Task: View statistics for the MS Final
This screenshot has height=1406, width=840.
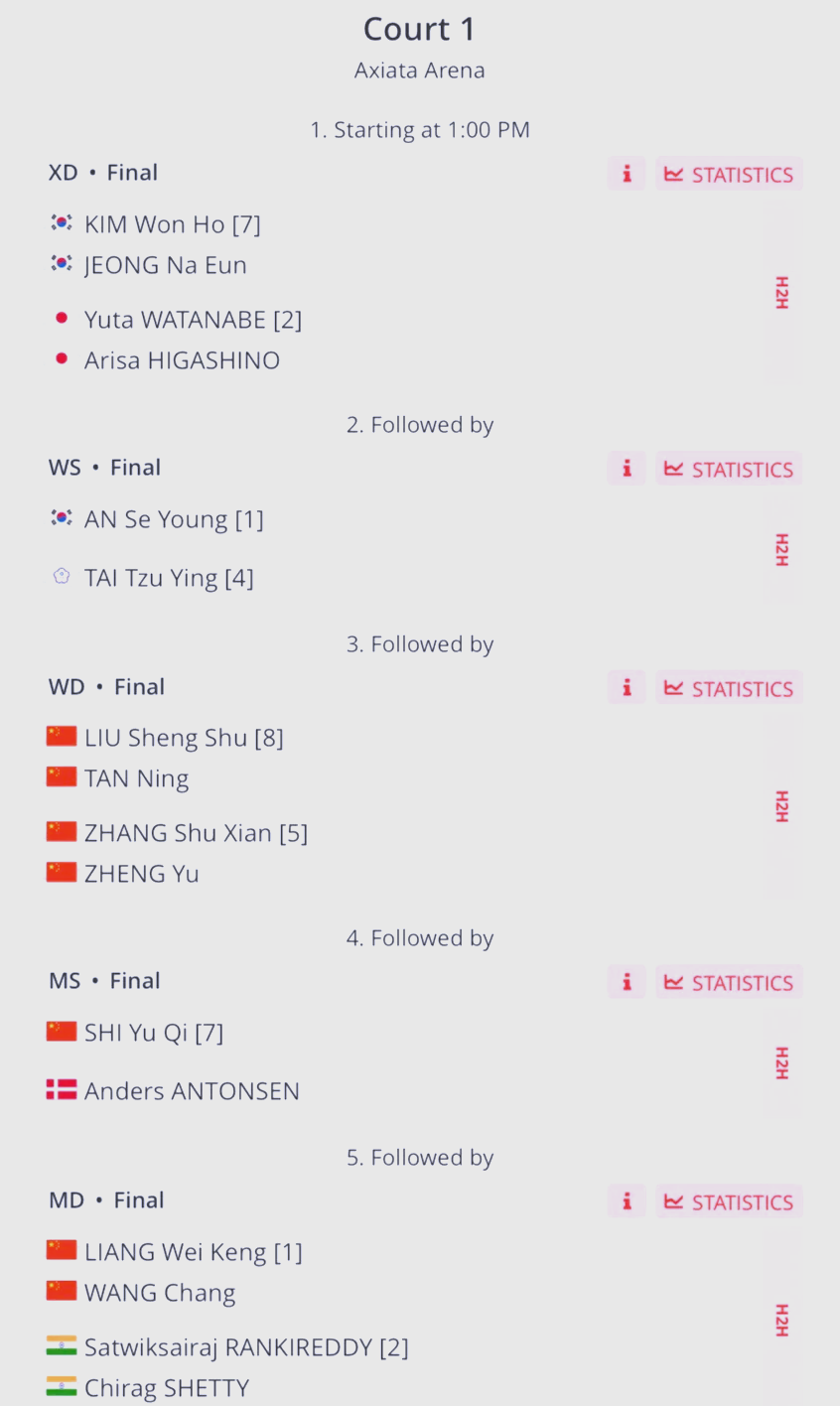Action: tap(729, 982)
